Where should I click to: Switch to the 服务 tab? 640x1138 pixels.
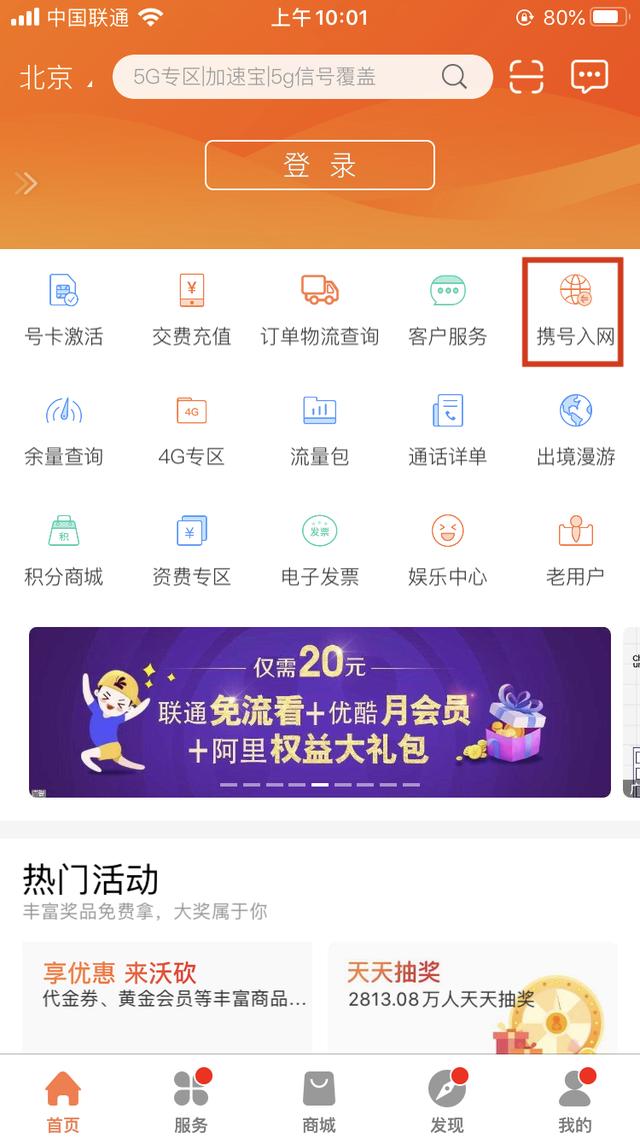192,1100
